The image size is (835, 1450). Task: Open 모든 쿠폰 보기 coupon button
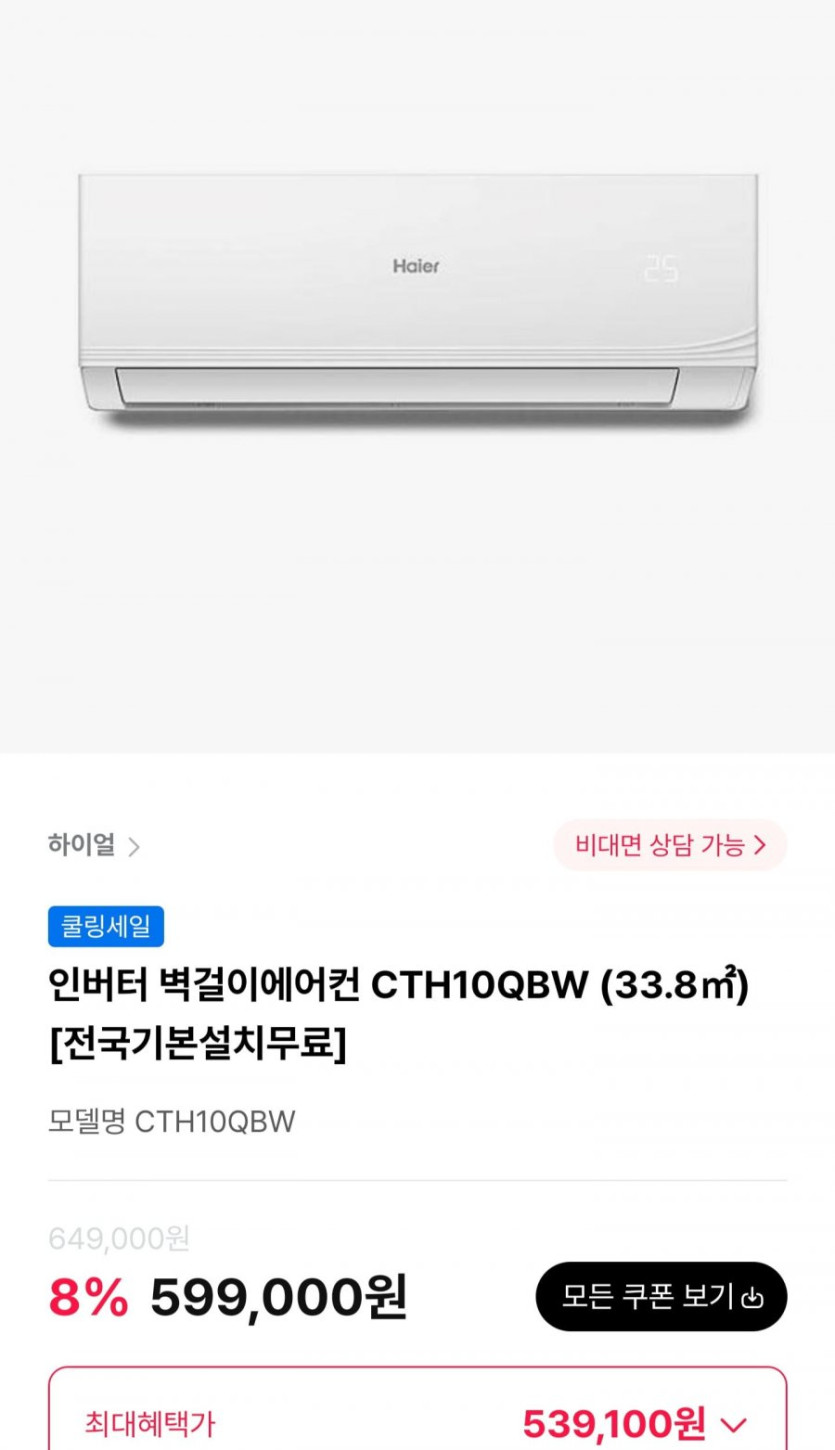pyautogui.click(x=661, y=1297)
